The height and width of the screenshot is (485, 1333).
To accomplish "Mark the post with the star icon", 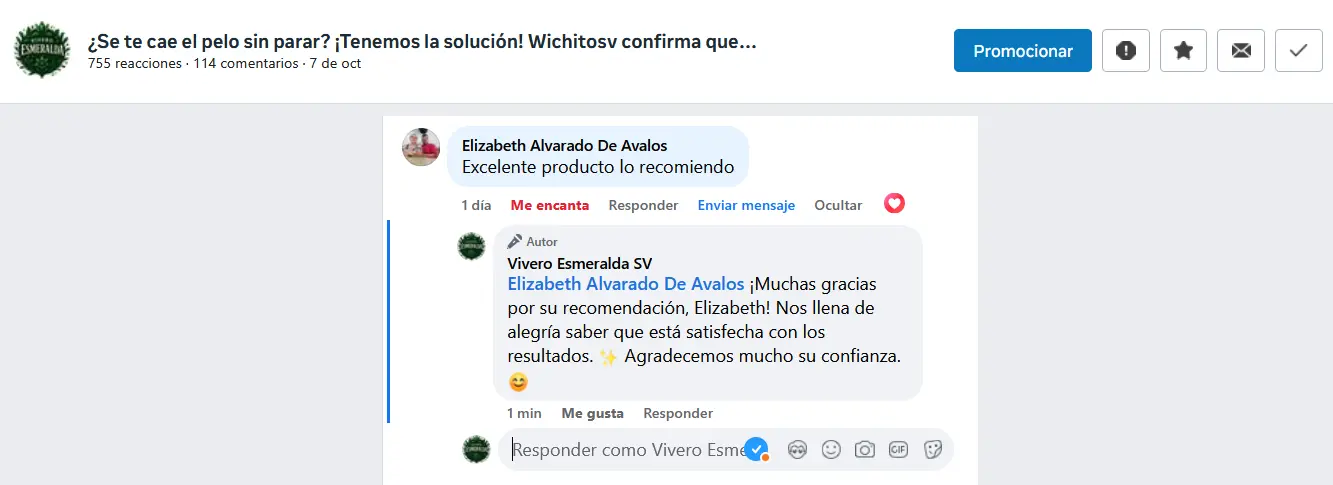I will pos(1183,51).
